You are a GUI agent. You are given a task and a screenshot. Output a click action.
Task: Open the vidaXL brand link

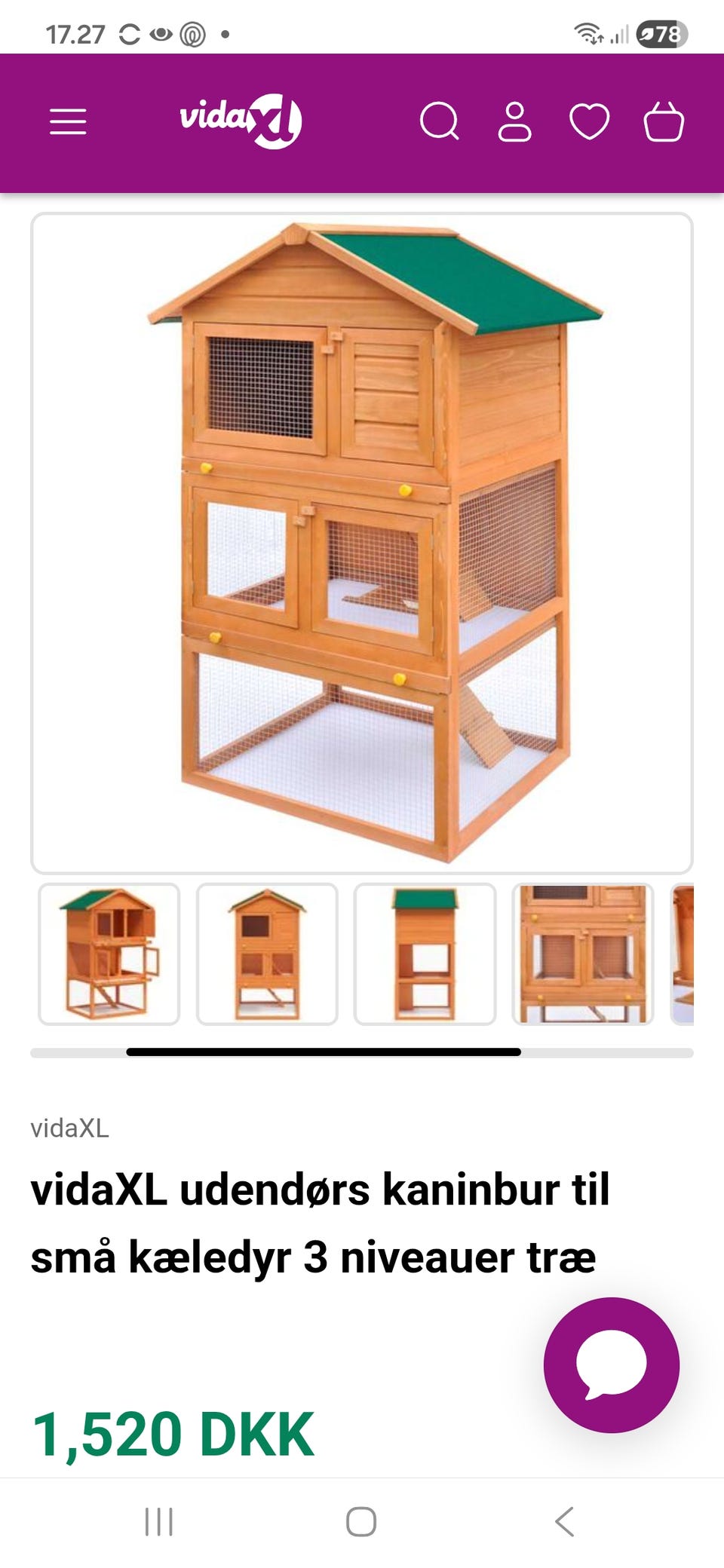[69, 1128]
